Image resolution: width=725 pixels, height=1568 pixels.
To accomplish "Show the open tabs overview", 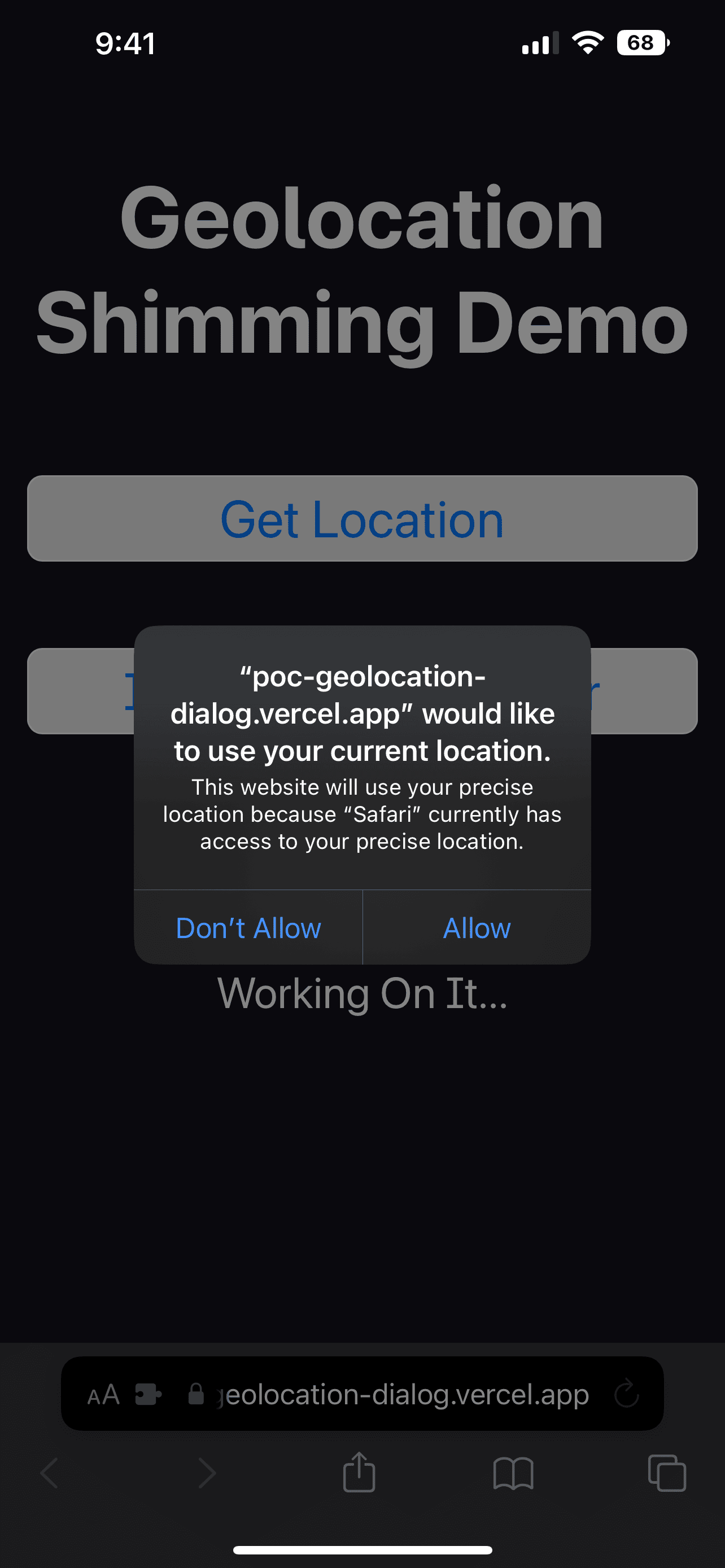I will [667, 1474].
